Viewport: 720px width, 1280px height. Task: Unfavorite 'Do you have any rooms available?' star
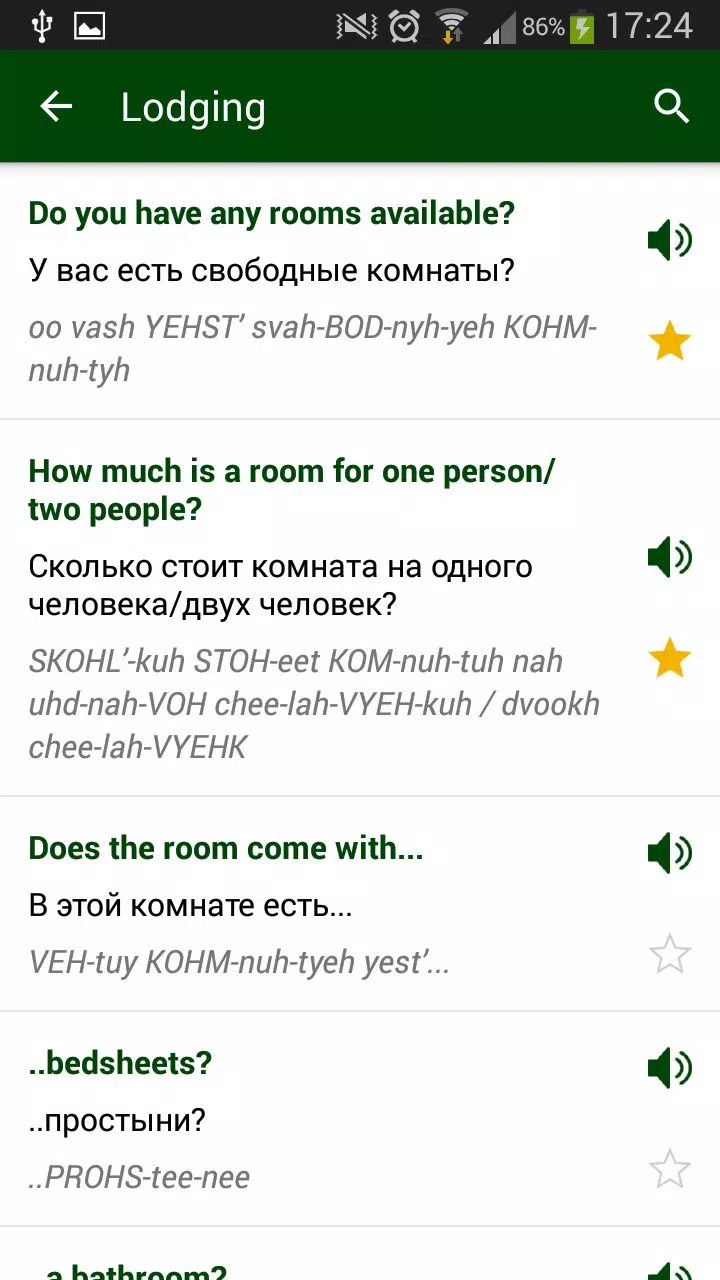coord(670,342)
